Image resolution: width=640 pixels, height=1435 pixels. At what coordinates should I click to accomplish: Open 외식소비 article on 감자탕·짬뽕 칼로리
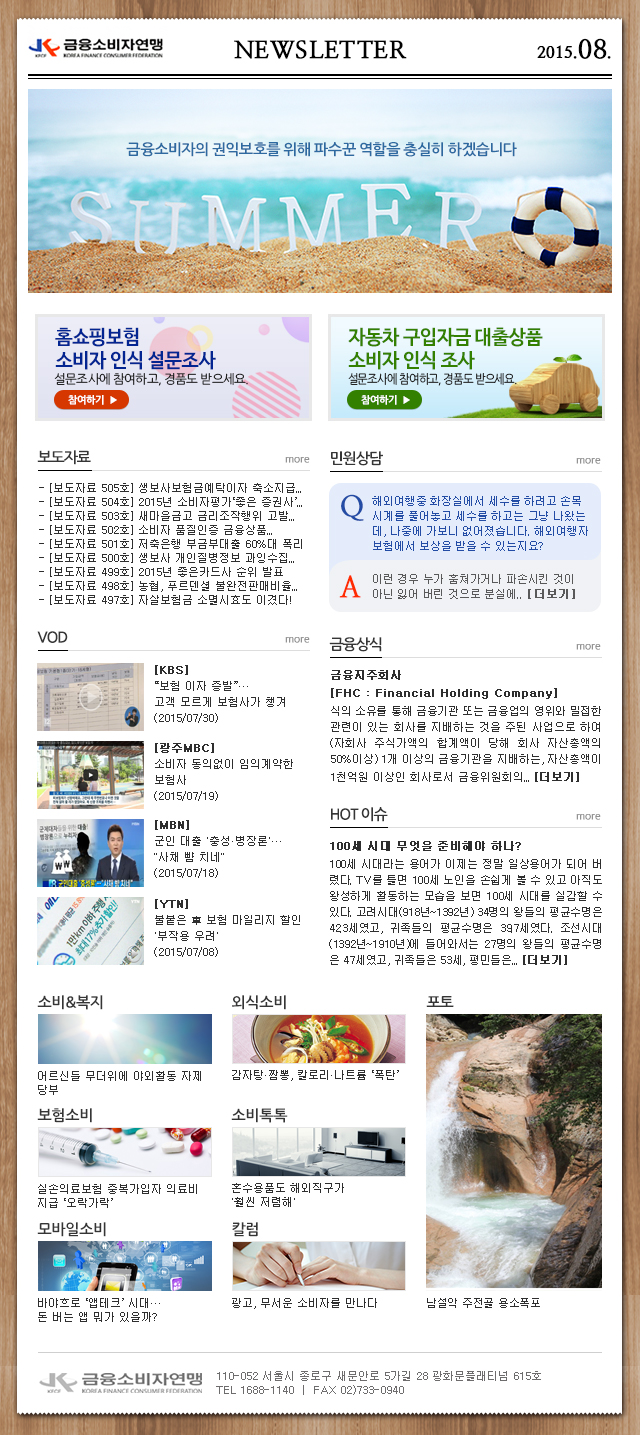(x=318, y=1039)
